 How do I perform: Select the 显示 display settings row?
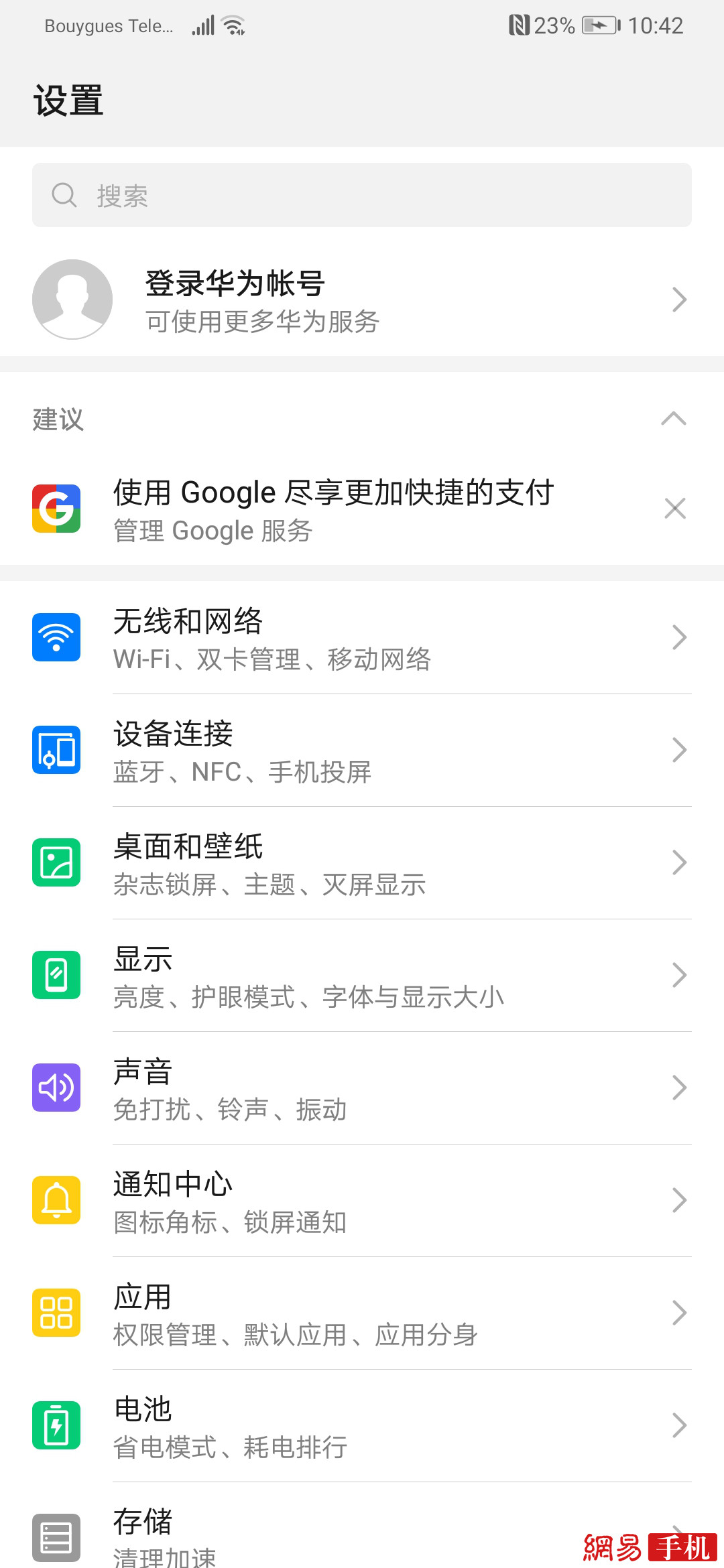tap(362, 975)
